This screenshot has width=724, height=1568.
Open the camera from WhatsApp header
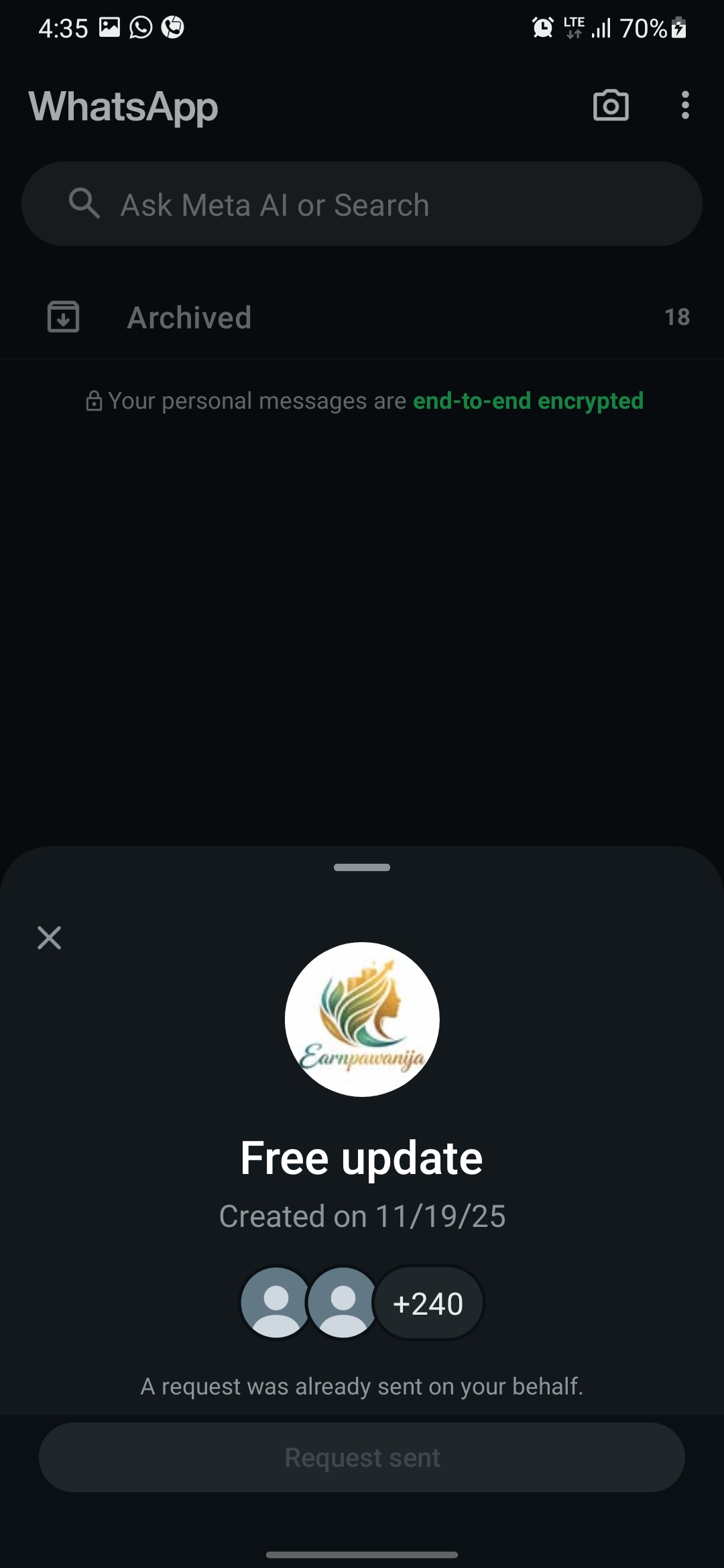tap(611, 105)
